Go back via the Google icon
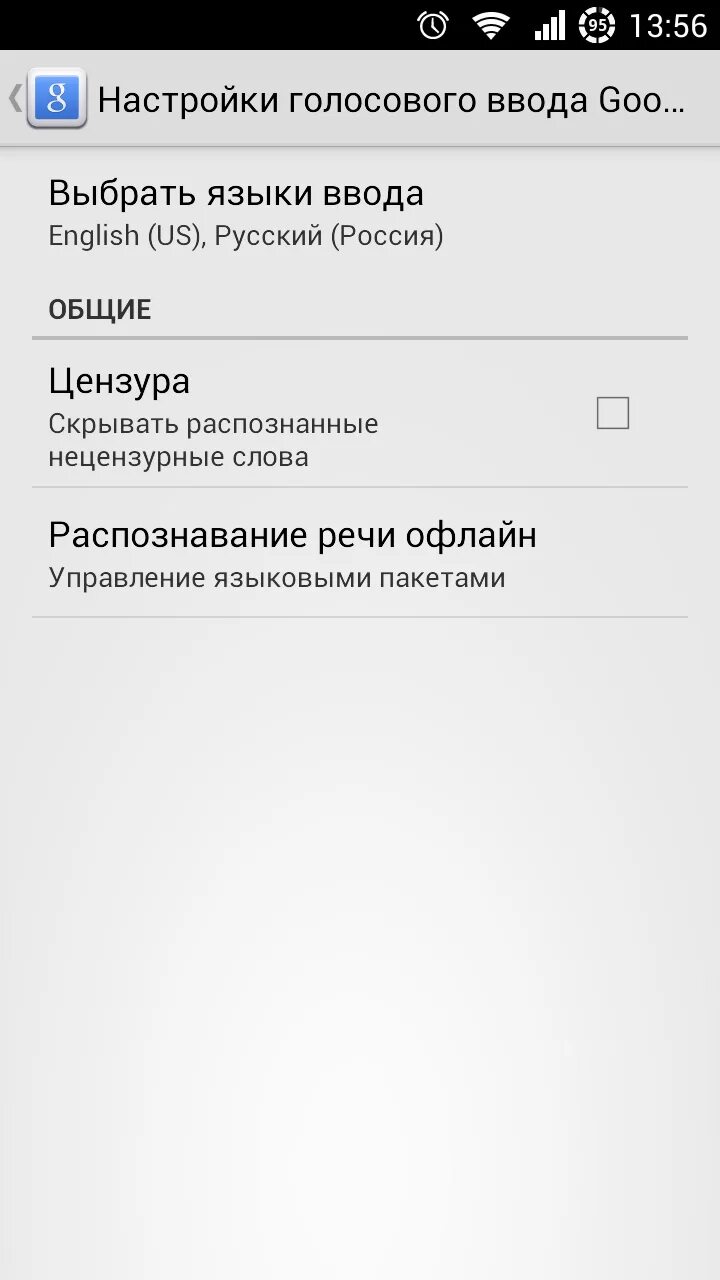 57,98
